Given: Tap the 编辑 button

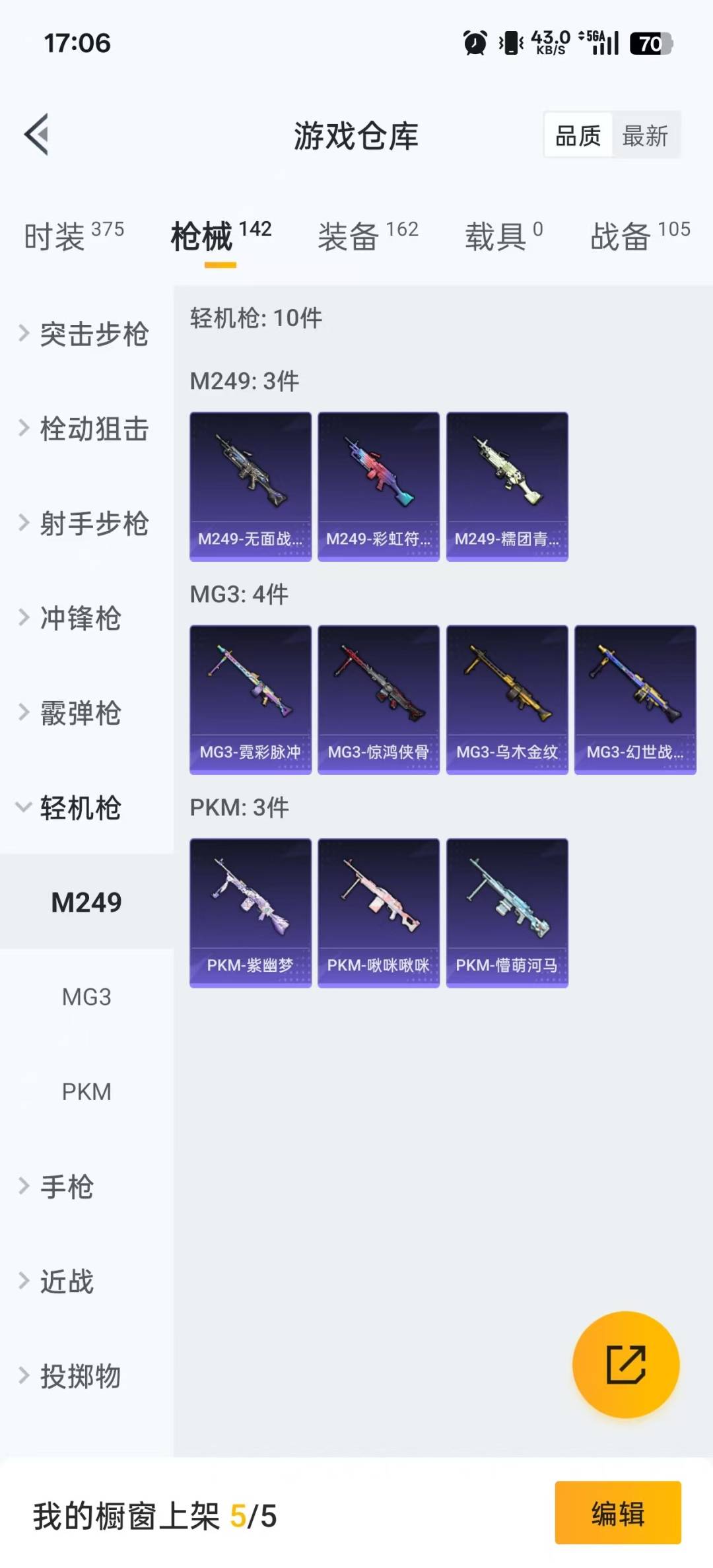Looking at the screenshot, I should pyautogui.click(x=617, y=1513).
